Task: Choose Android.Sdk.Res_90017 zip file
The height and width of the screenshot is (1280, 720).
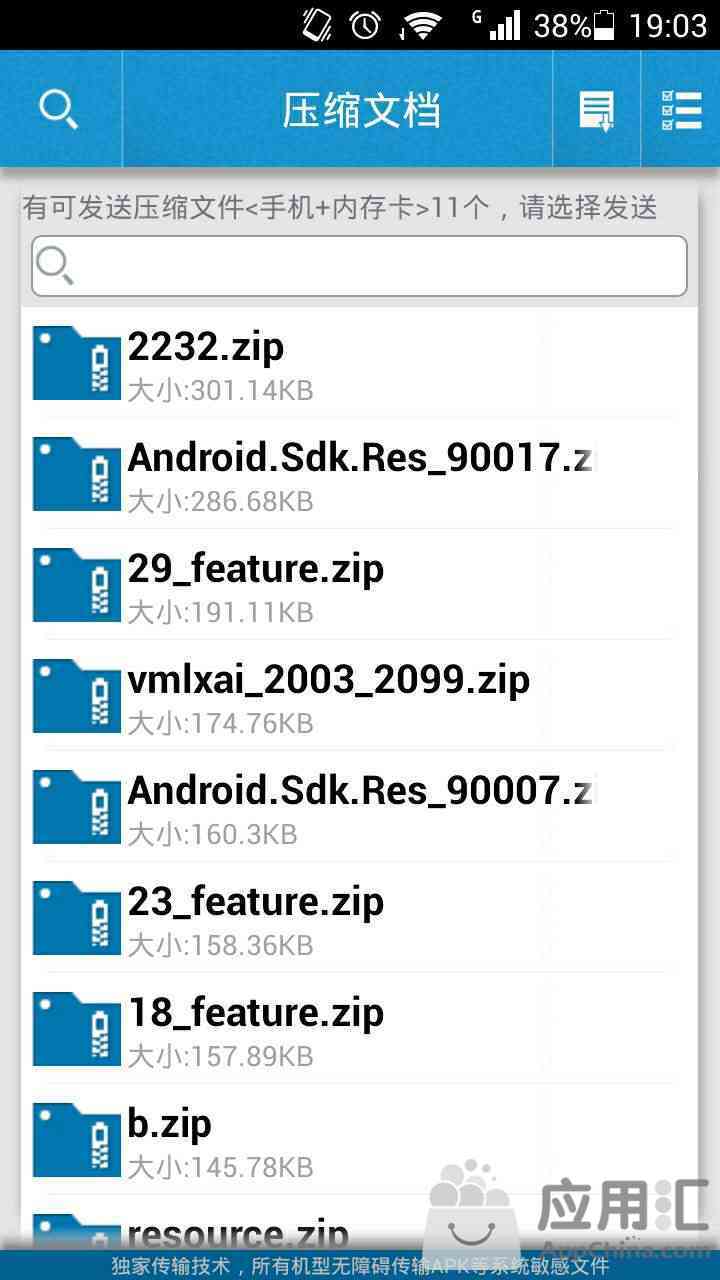Action: click(x=359, y=474)
